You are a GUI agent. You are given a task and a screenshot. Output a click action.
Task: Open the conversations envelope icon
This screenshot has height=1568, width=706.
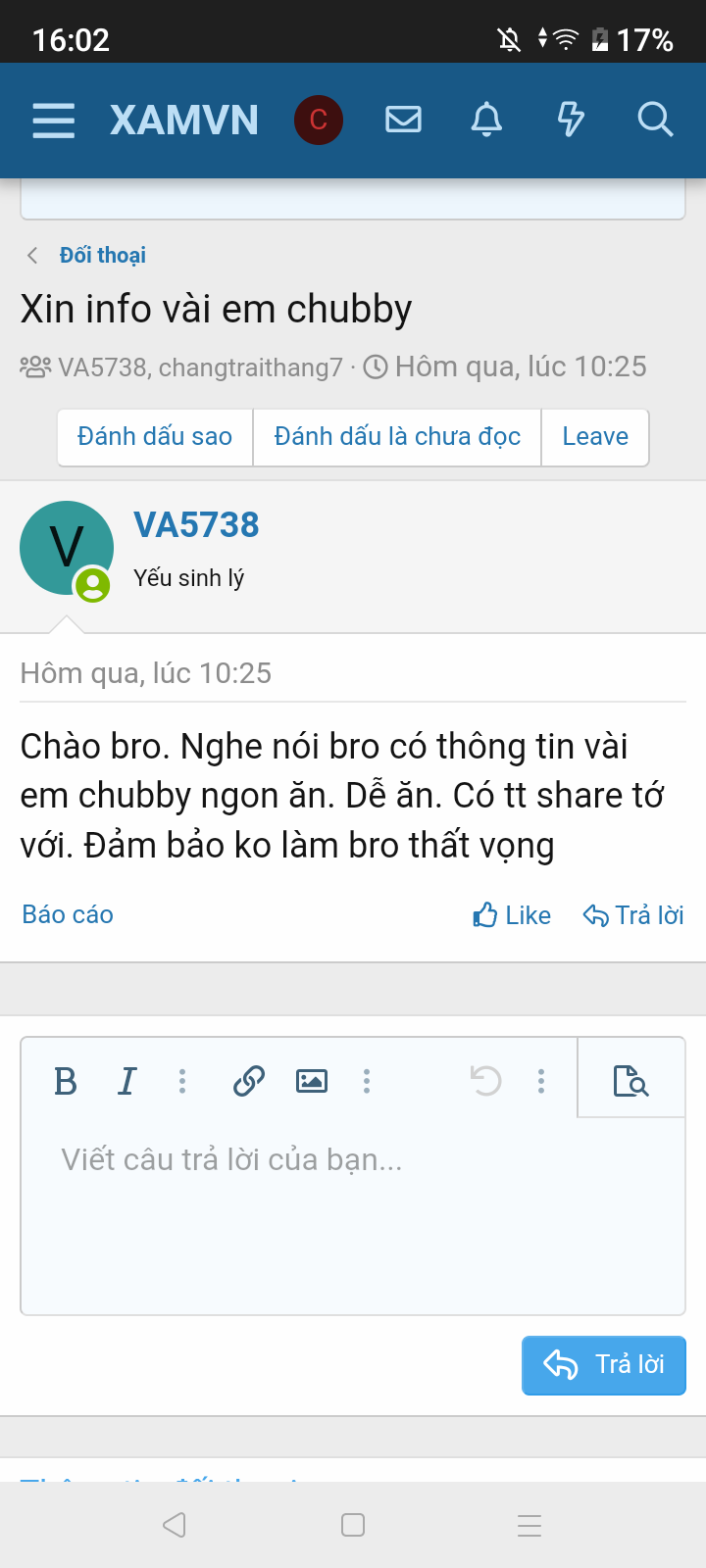[403, 120]
